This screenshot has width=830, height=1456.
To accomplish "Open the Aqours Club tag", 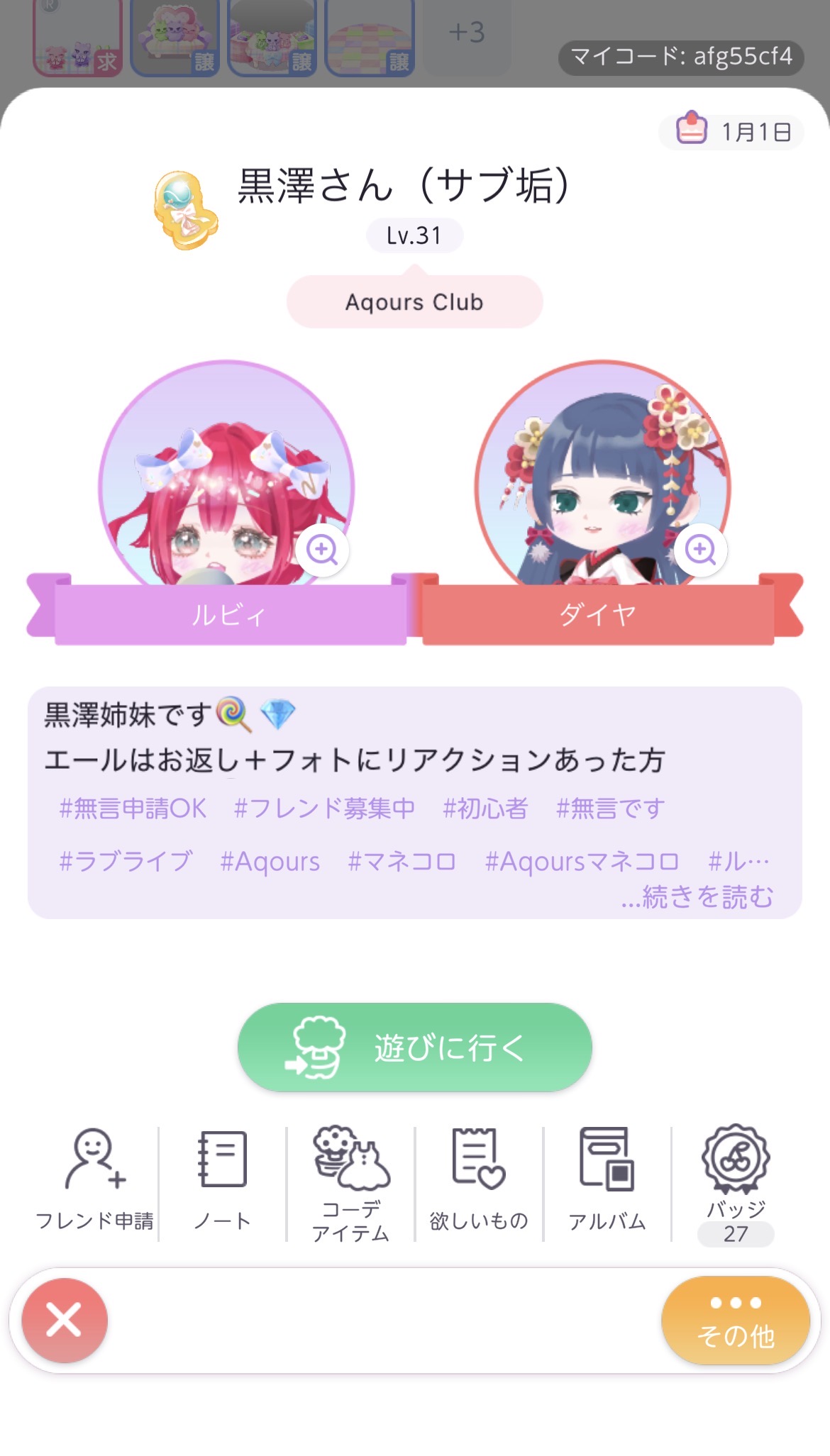I will pos(414,302).
